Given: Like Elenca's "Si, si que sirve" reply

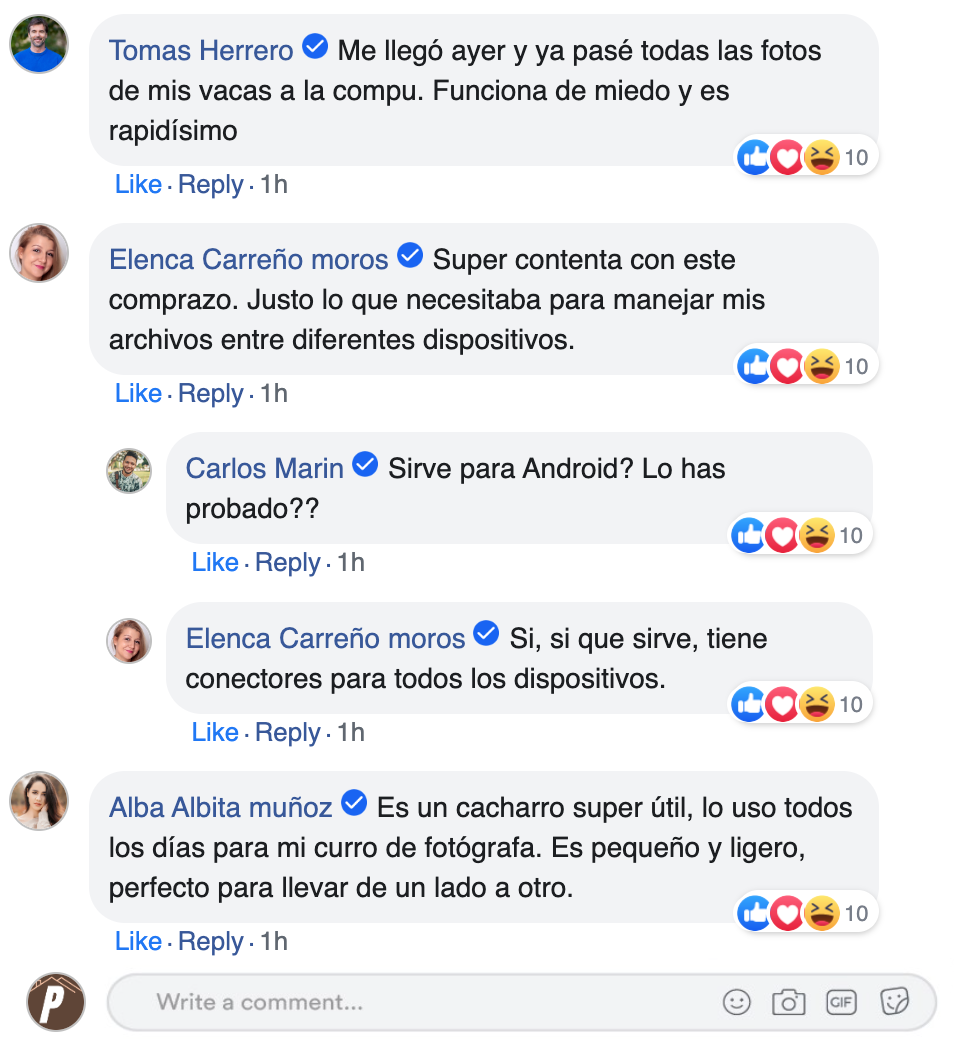Looking at the screenshot, I should pyautogui.click(x=215, y=733).
